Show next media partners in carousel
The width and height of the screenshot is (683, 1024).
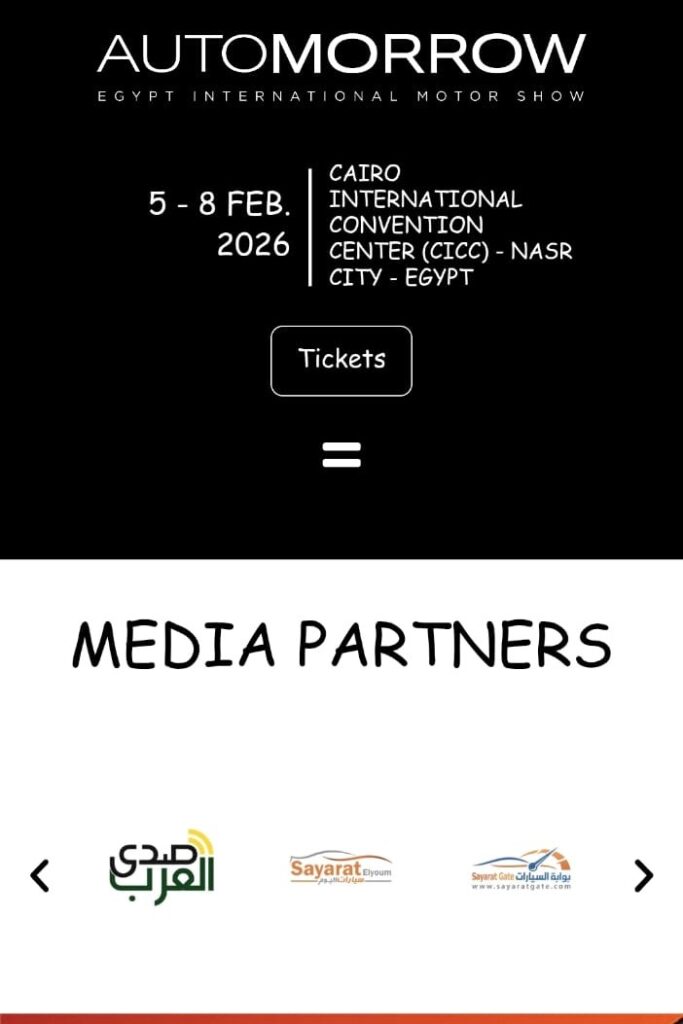(643, 876)
